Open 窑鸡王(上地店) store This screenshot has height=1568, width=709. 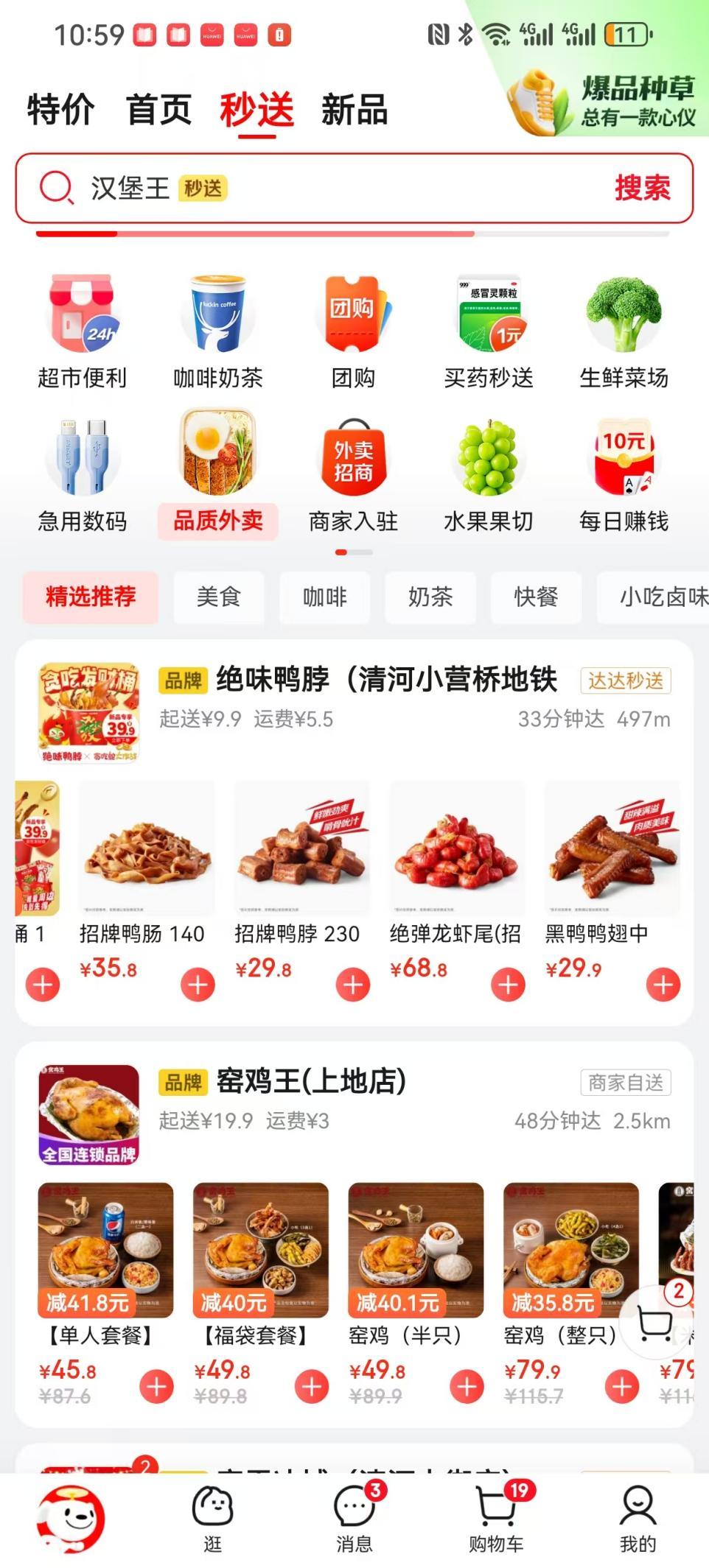click(311, 1082)
